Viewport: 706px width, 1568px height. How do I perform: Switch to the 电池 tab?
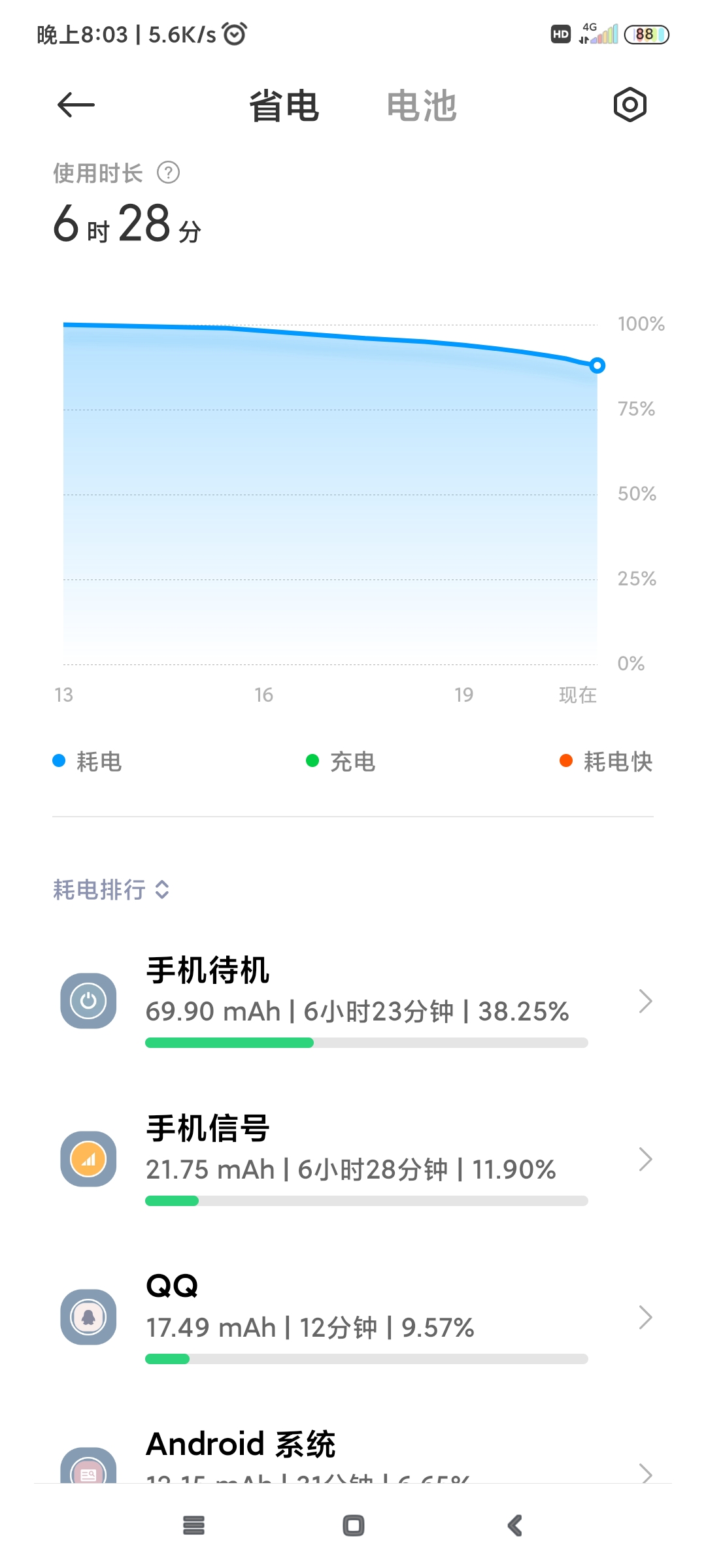[422, 106]
